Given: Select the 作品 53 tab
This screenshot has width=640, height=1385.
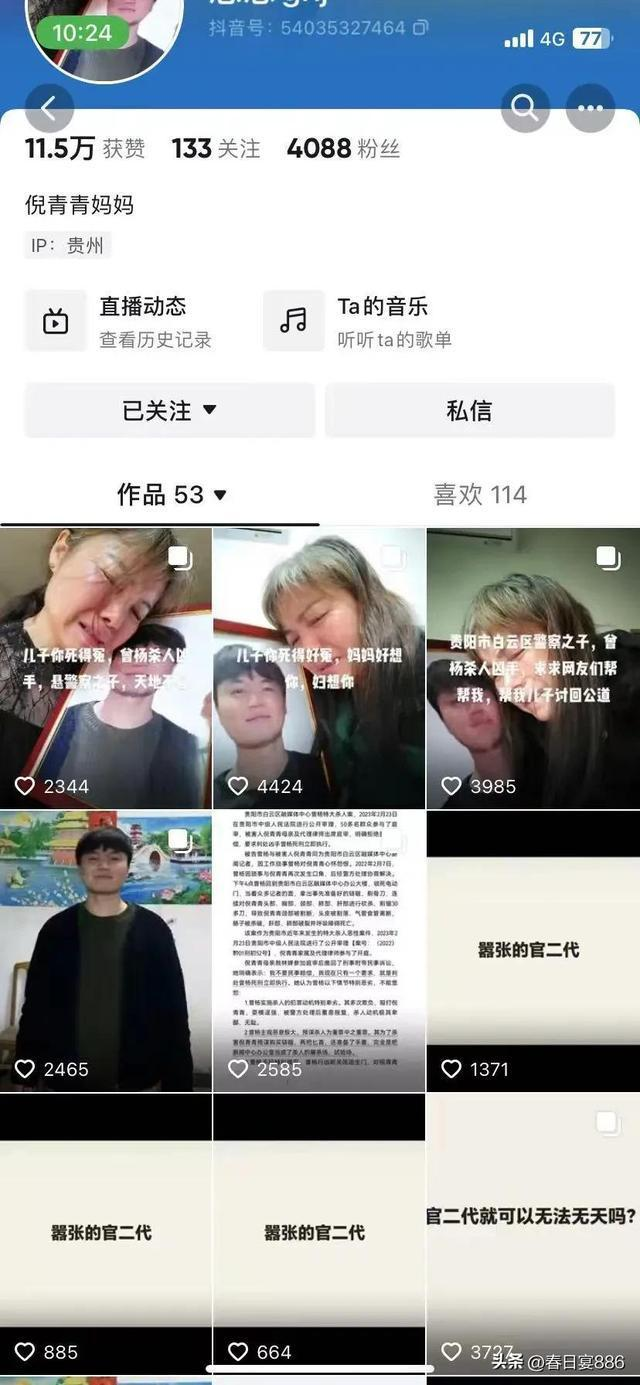Looking at the screenshot, I should tap(171, 494).
